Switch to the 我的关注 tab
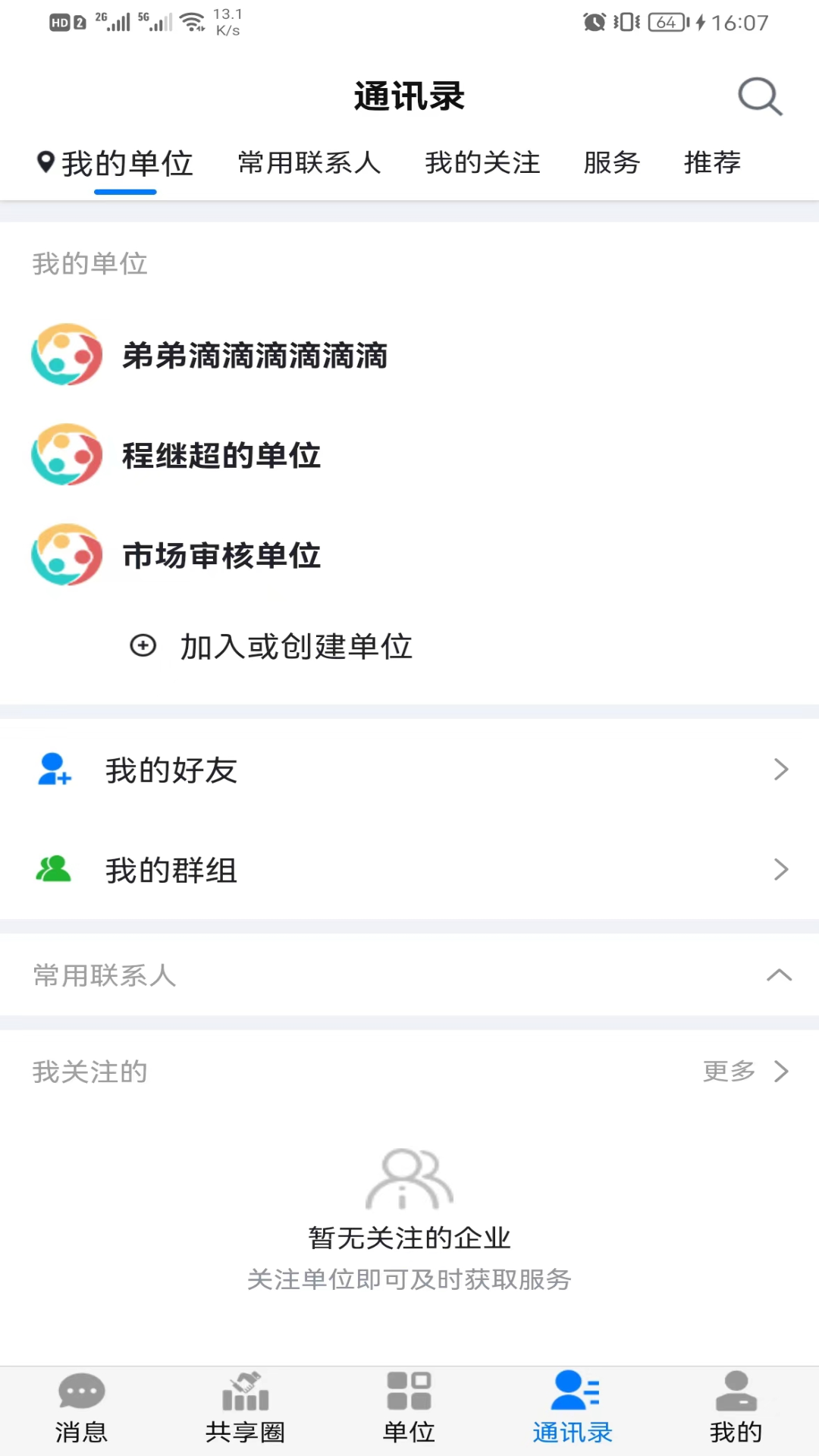This screenshot has width=819, height=1456. click(482, 162)
